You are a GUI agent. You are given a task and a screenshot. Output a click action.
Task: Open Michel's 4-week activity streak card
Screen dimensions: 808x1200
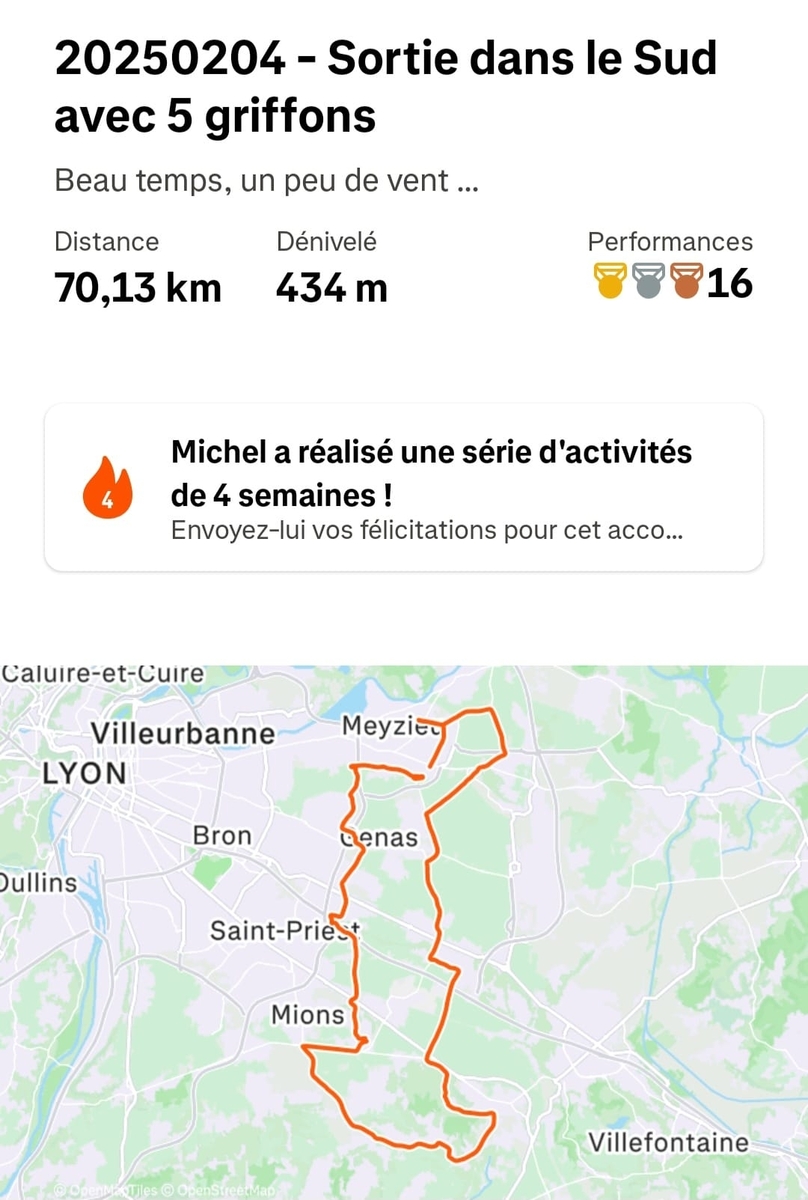click(404, 488)
